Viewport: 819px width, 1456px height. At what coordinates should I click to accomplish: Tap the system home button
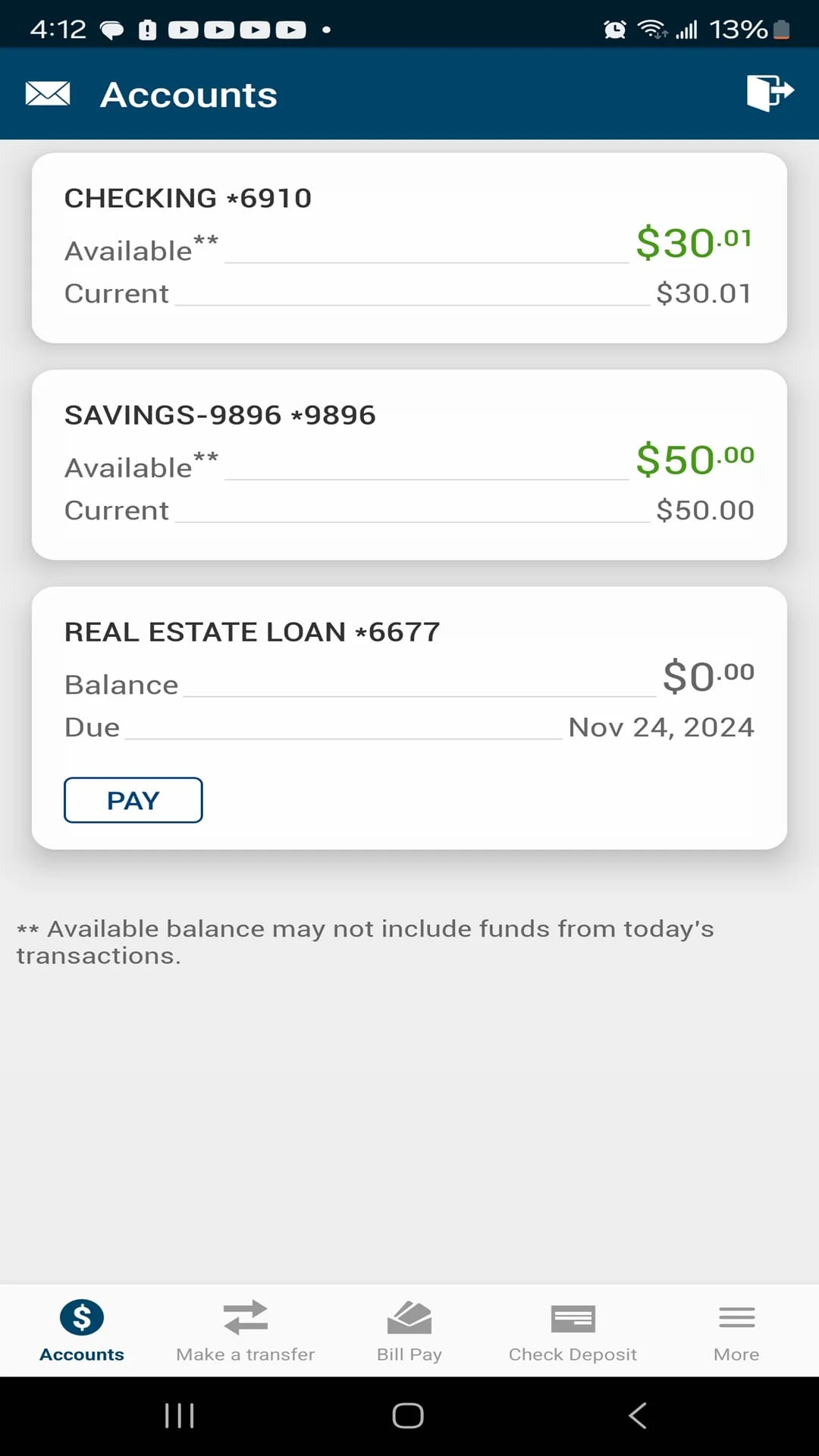pos(408,1415)
